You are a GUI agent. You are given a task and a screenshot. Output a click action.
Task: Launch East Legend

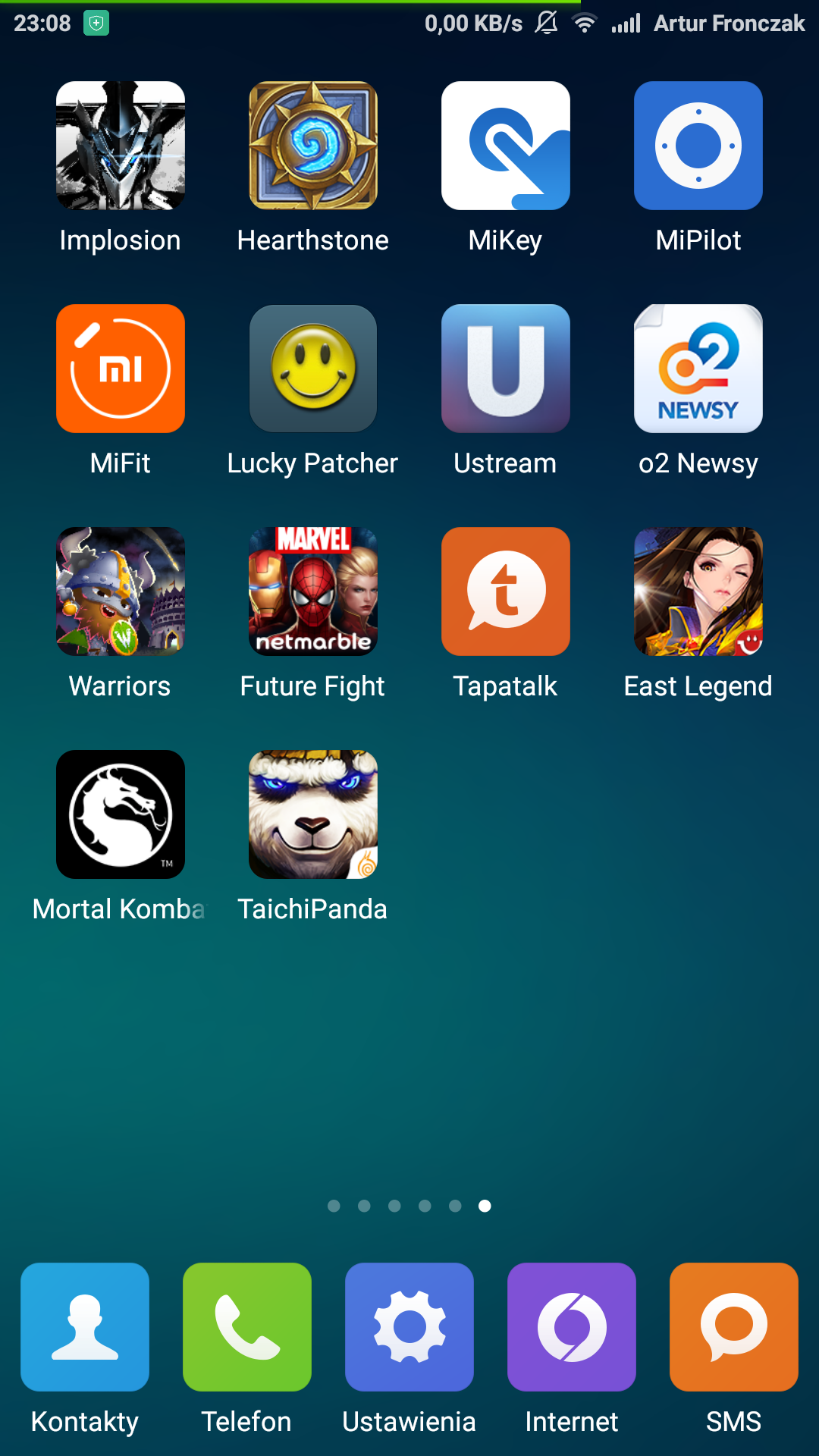pyautogui.click(x=698, y=591)
